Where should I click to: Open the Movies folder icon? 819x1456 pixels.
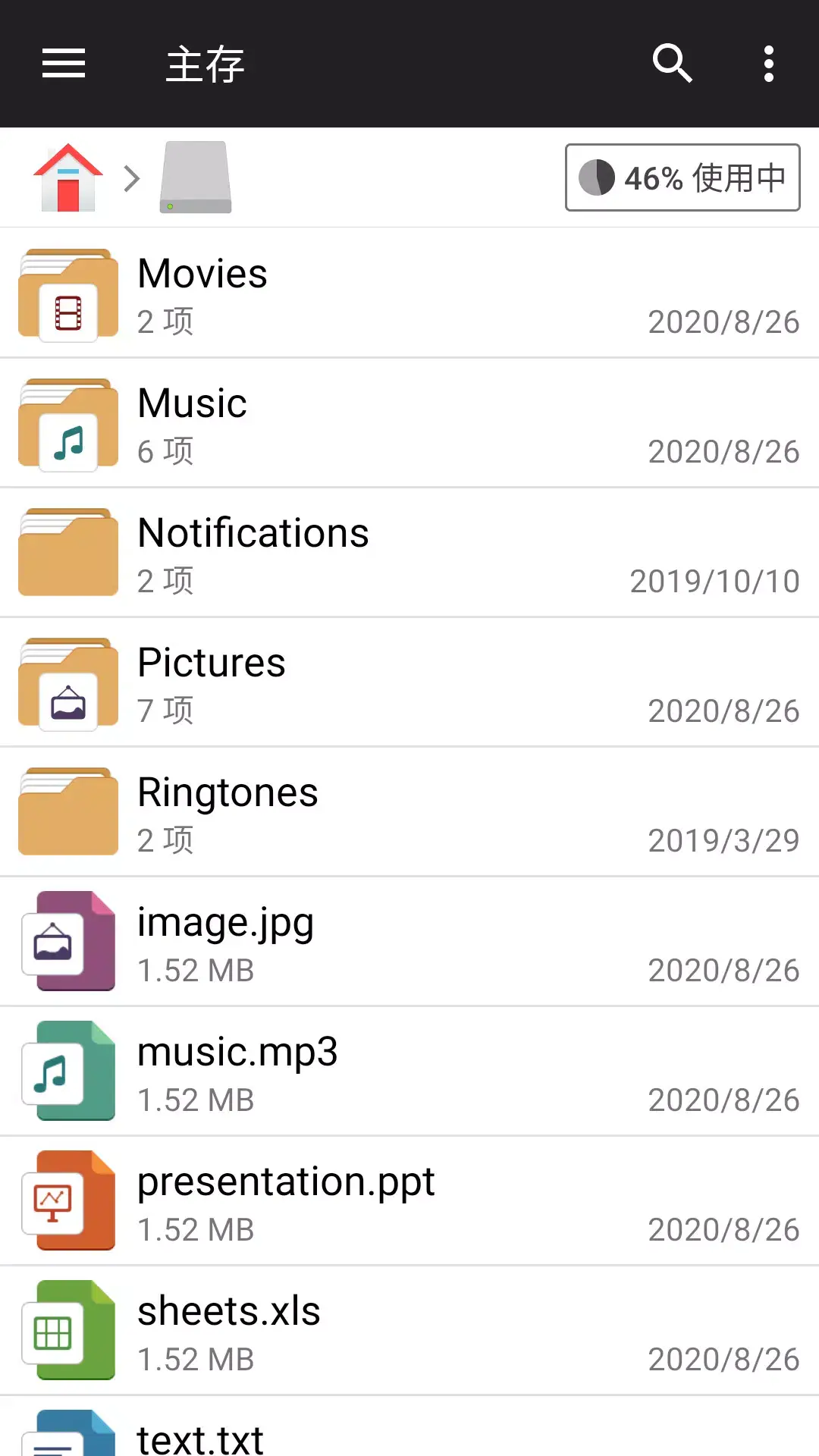[67, 296]
